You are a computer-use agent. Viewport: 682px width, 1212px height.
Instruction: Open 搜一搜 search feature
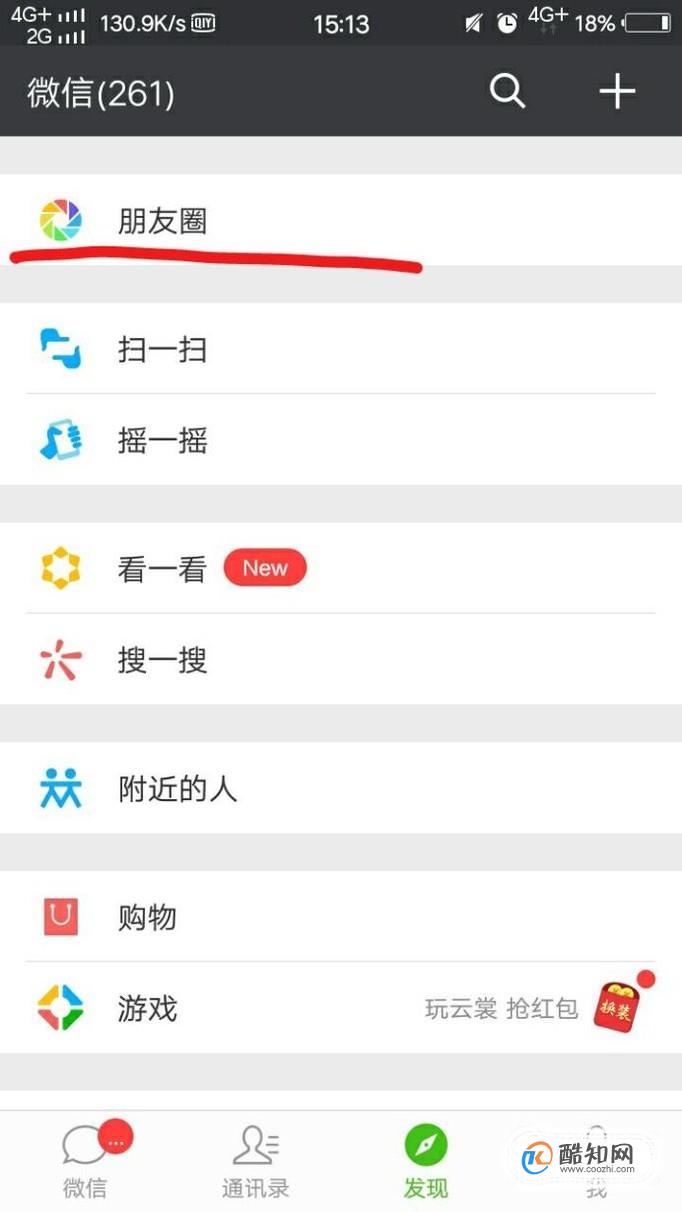tap(162, 660)
